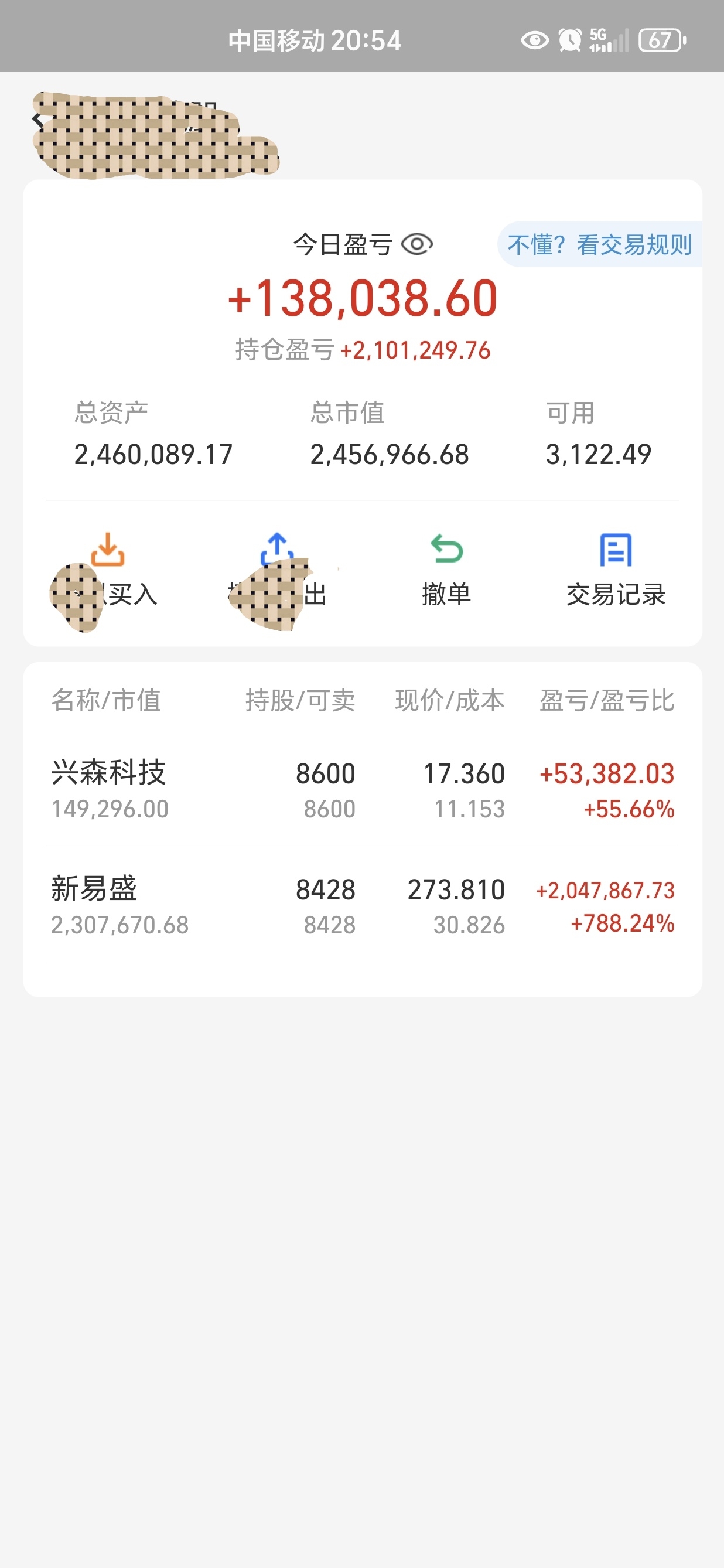The width and height of the screenshot is (724, 1568).
Task: Open 不懂？看交易规则 link
Action: pyautogui.click(x=600, y=245)
